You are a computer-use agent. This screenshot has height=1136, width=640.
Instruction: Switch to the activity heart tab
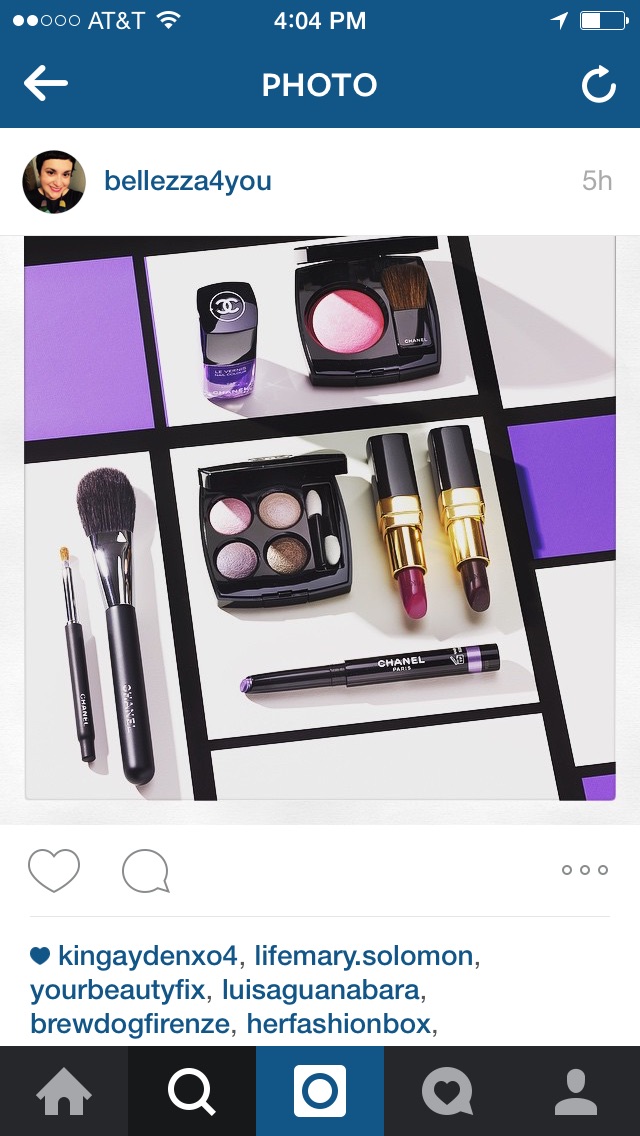tap(448, 1091)
